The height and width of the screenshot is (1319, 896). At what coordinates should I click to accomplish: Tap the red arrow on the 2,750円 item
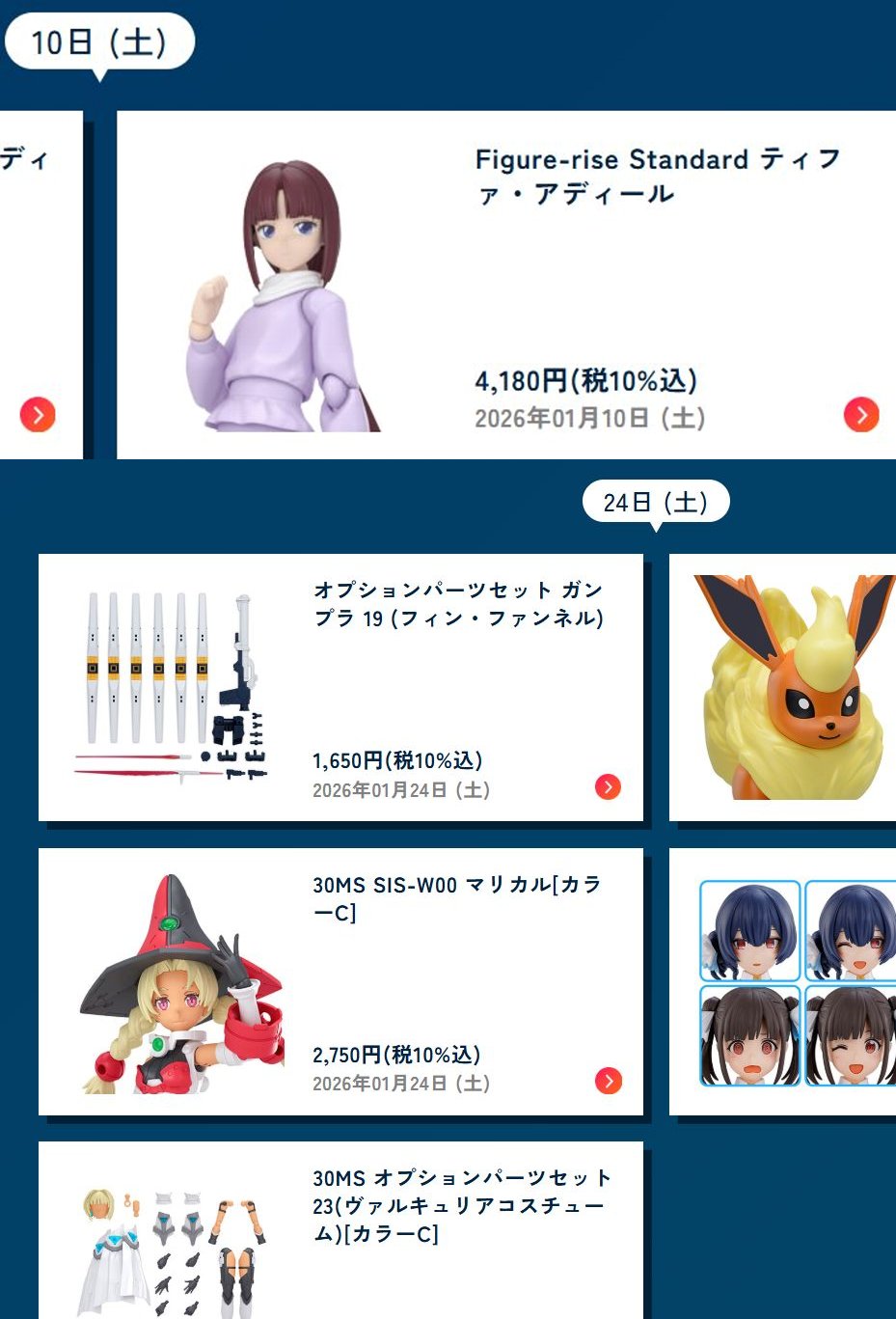(608, 1081)
